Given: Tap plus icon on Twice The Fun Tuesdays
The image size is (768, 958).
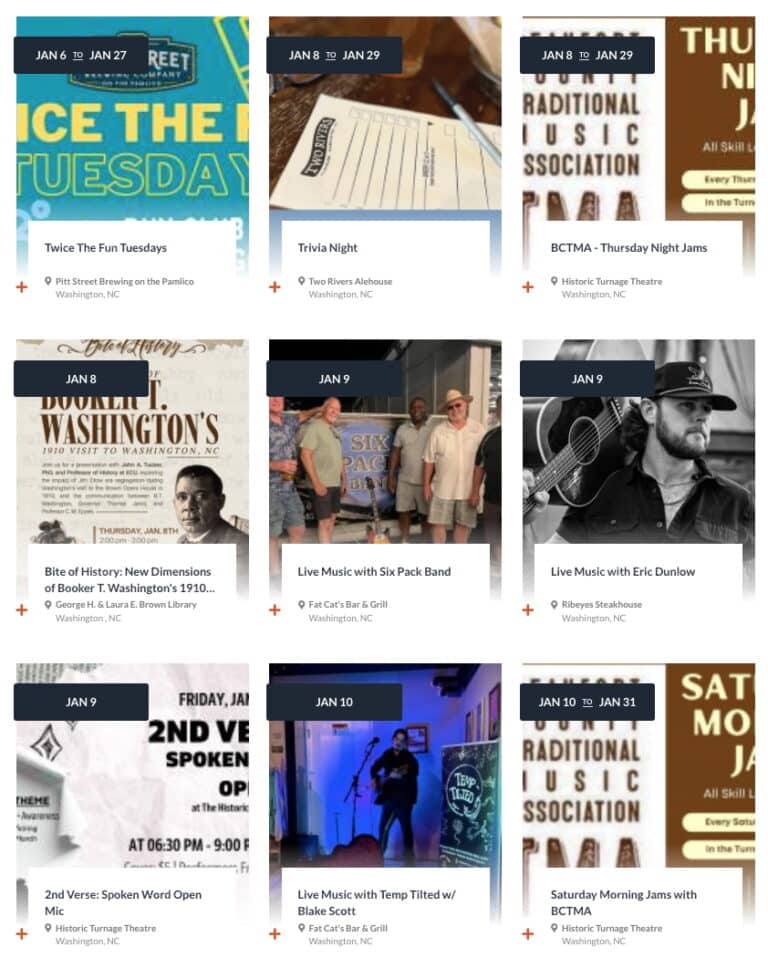Looking at the screenshot, I should tap(22, 287).
